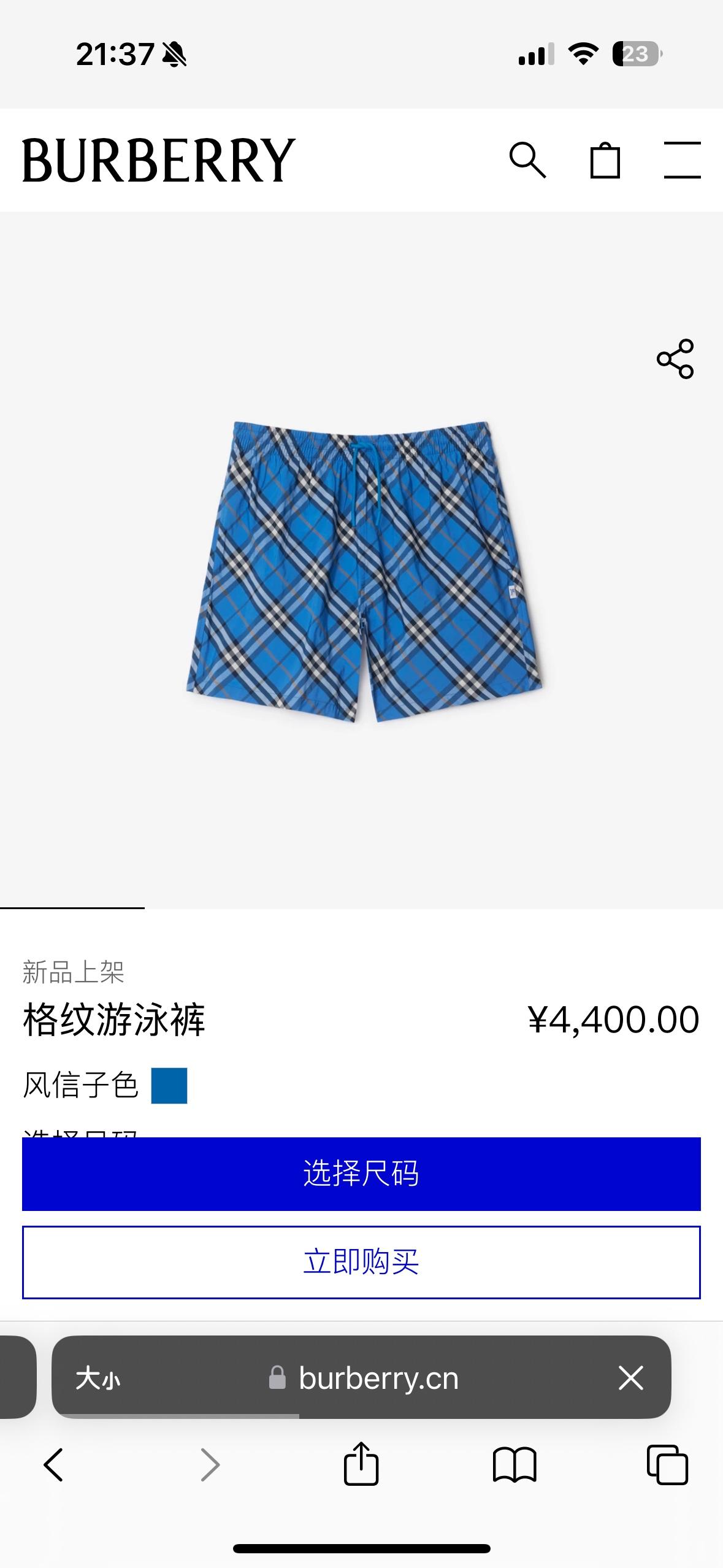The width and height of the screenshot is (723, 1568).
Task: Go back to the previous page
Action: pyautogui.click(x=54, y=1465)
